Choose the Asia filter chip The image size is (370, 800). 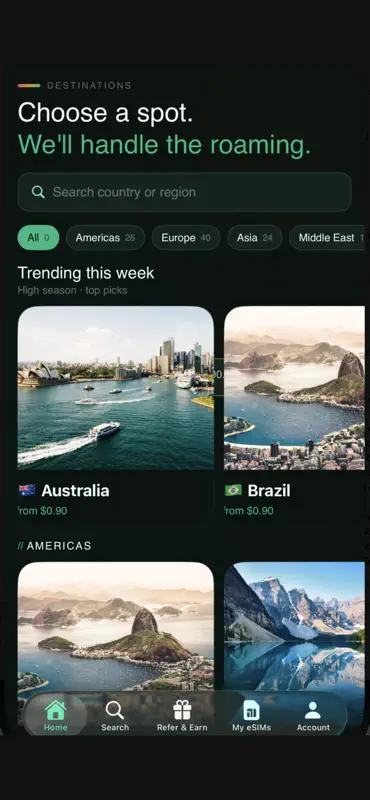pyautogui.click(x=254, y=238)
